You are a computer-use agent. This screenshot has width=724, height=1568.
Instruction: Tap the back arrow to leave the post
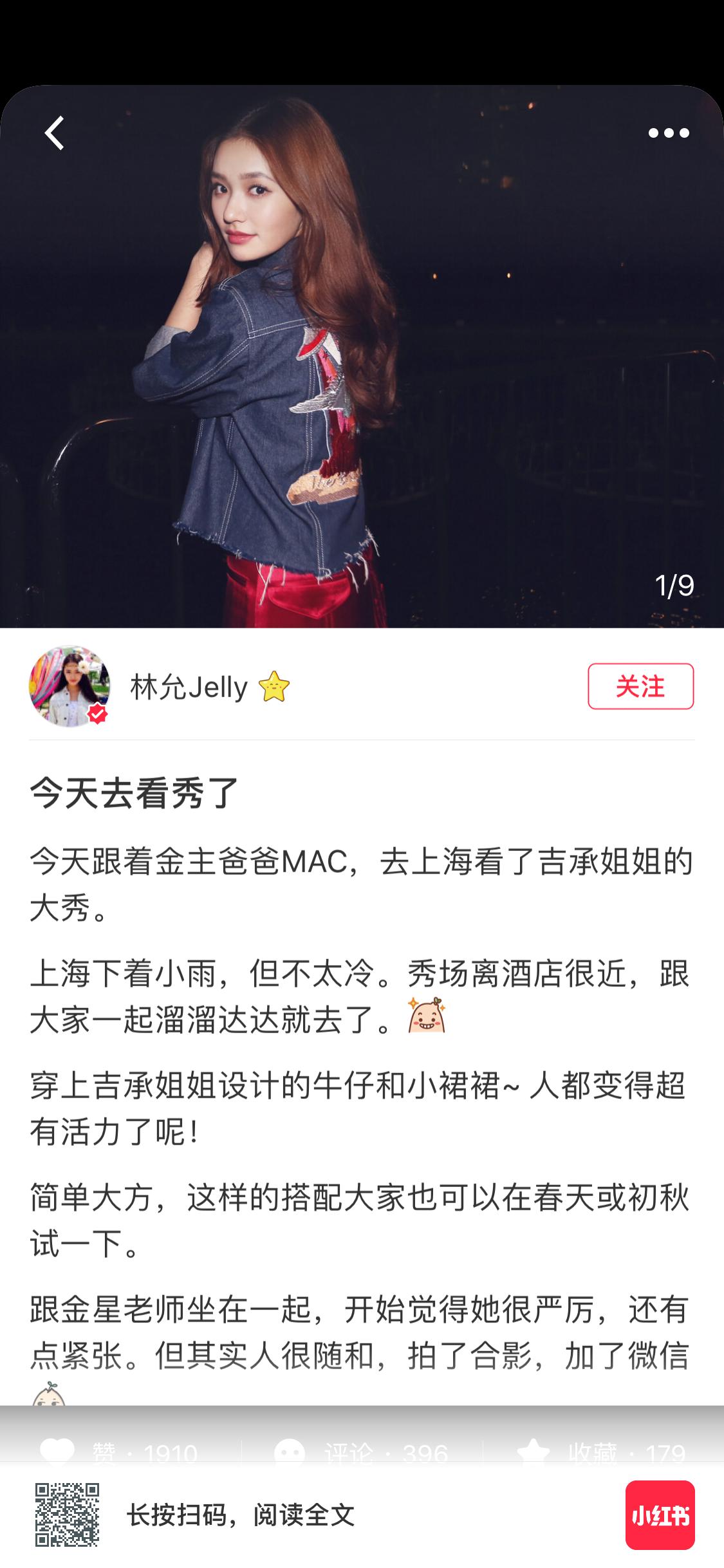pyautogui.click(x=56, y=132)
